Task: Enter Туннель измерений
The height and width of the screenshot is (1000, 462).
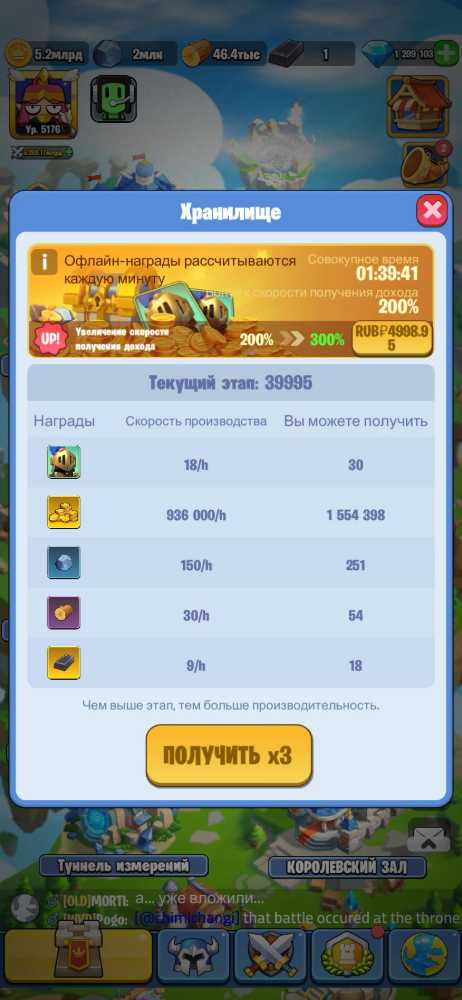Action: click(124, 865)
